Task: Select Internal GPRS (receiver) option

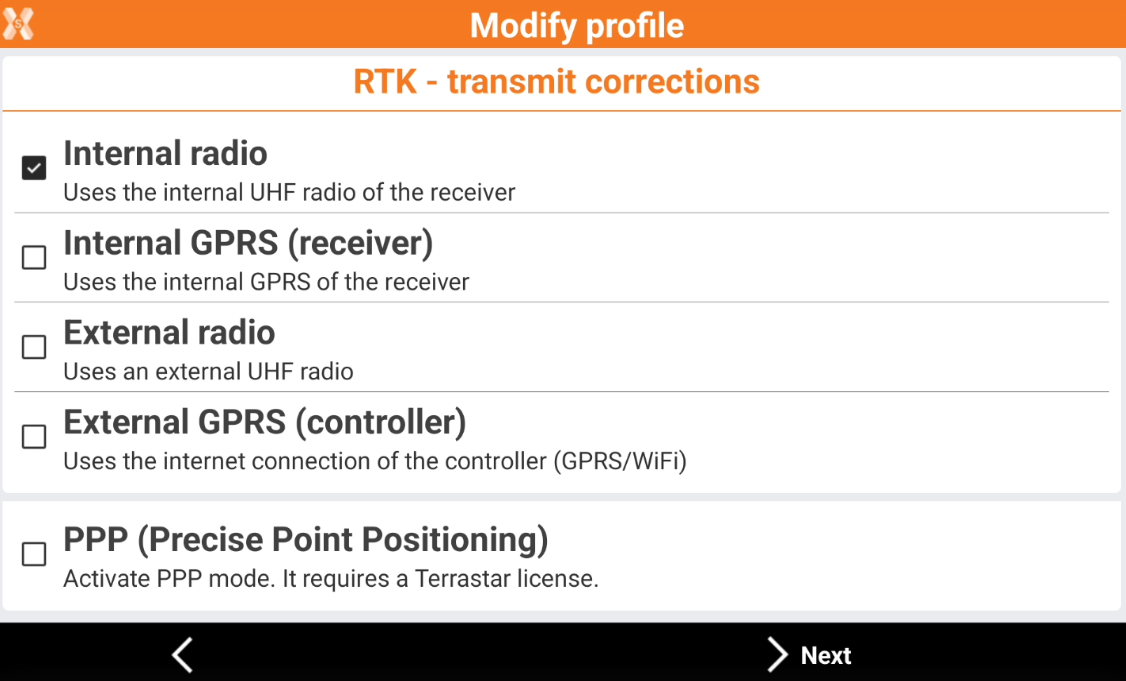Action: coord(34,258)
